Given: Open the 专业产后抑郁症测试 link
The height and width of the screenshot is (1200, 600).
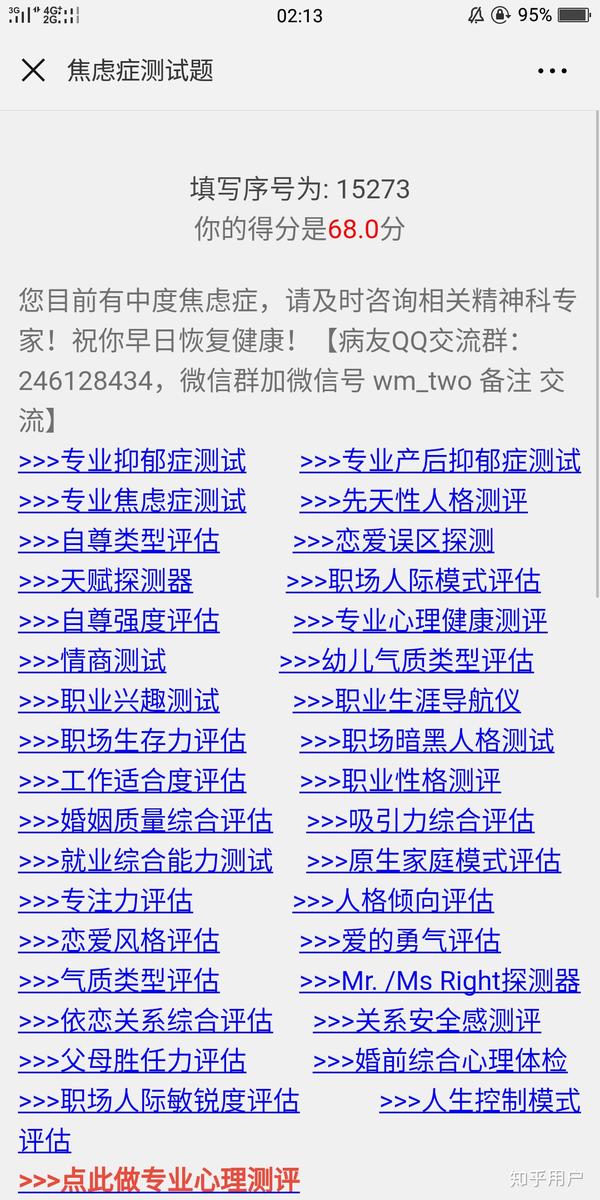Looking at the screenshot, I should click(x=440, y=461).
